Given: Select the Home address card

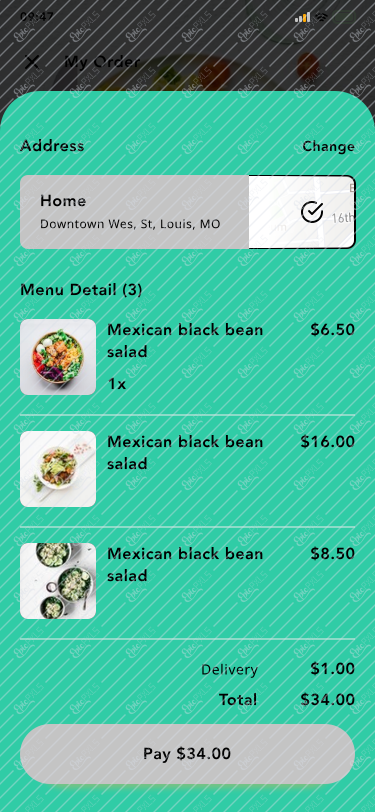Looking at the screenshot, I should pyautogui.click(x=188, y=212).
